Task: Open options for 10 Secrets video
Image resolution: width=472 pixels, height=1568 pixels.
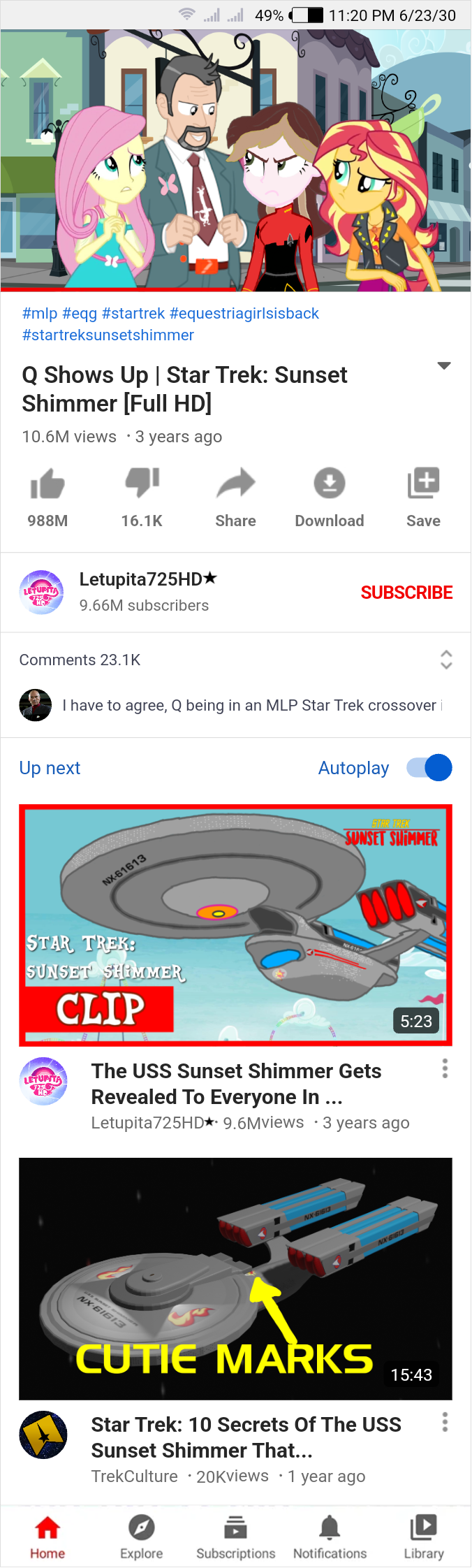Action: click(x=445, y=1421)
